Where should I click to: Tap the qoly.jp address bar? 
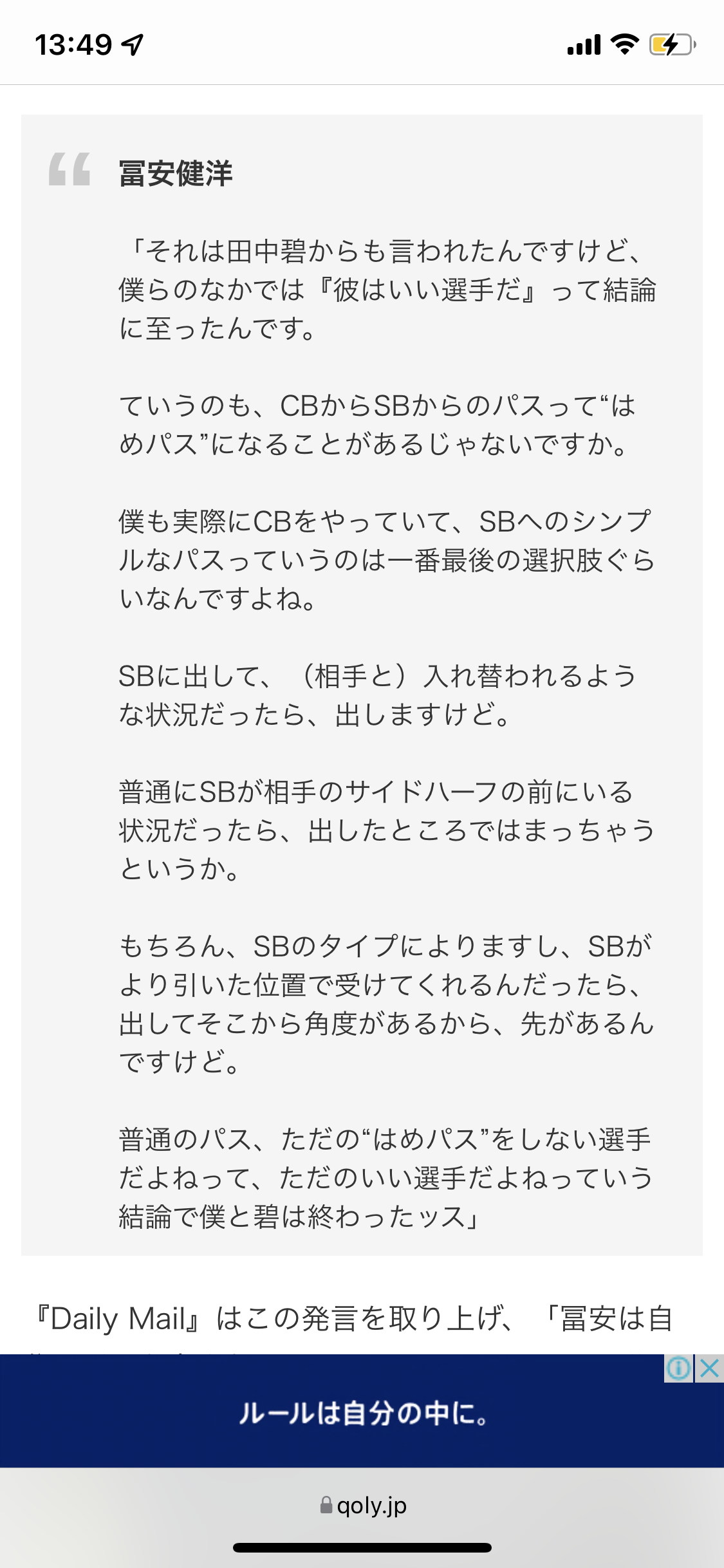coord(363,1506)
